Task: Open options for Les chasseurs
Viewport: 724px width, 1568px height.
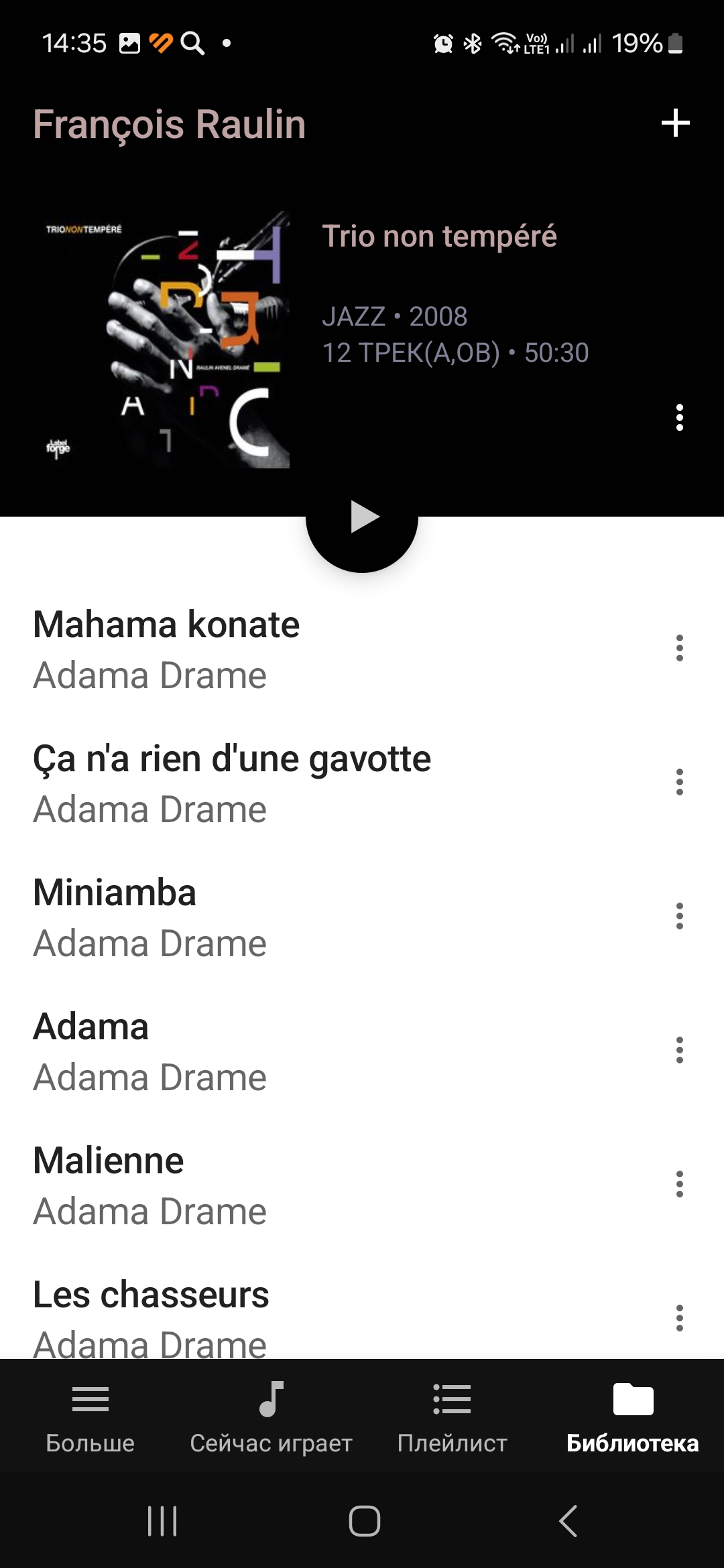Action: tap(679, 1318)
